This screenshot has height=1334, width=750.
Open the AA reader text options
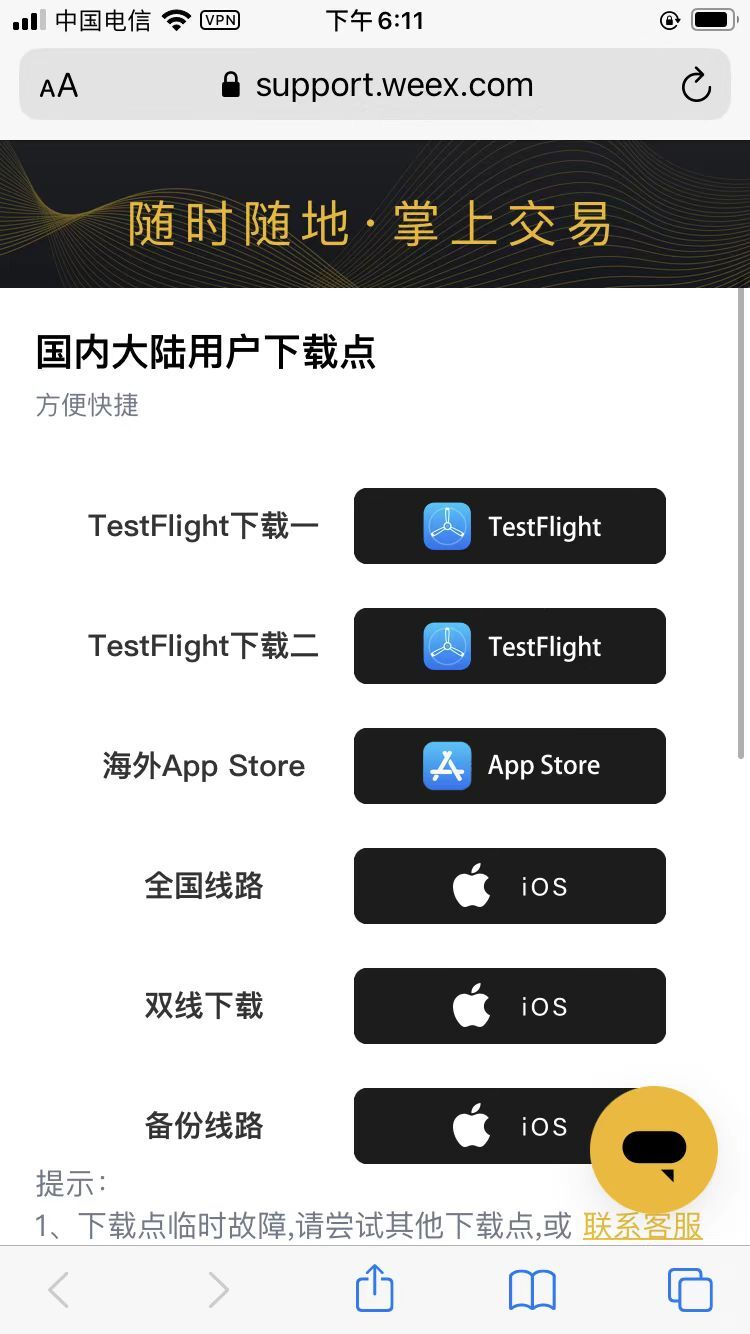(59, 86)
